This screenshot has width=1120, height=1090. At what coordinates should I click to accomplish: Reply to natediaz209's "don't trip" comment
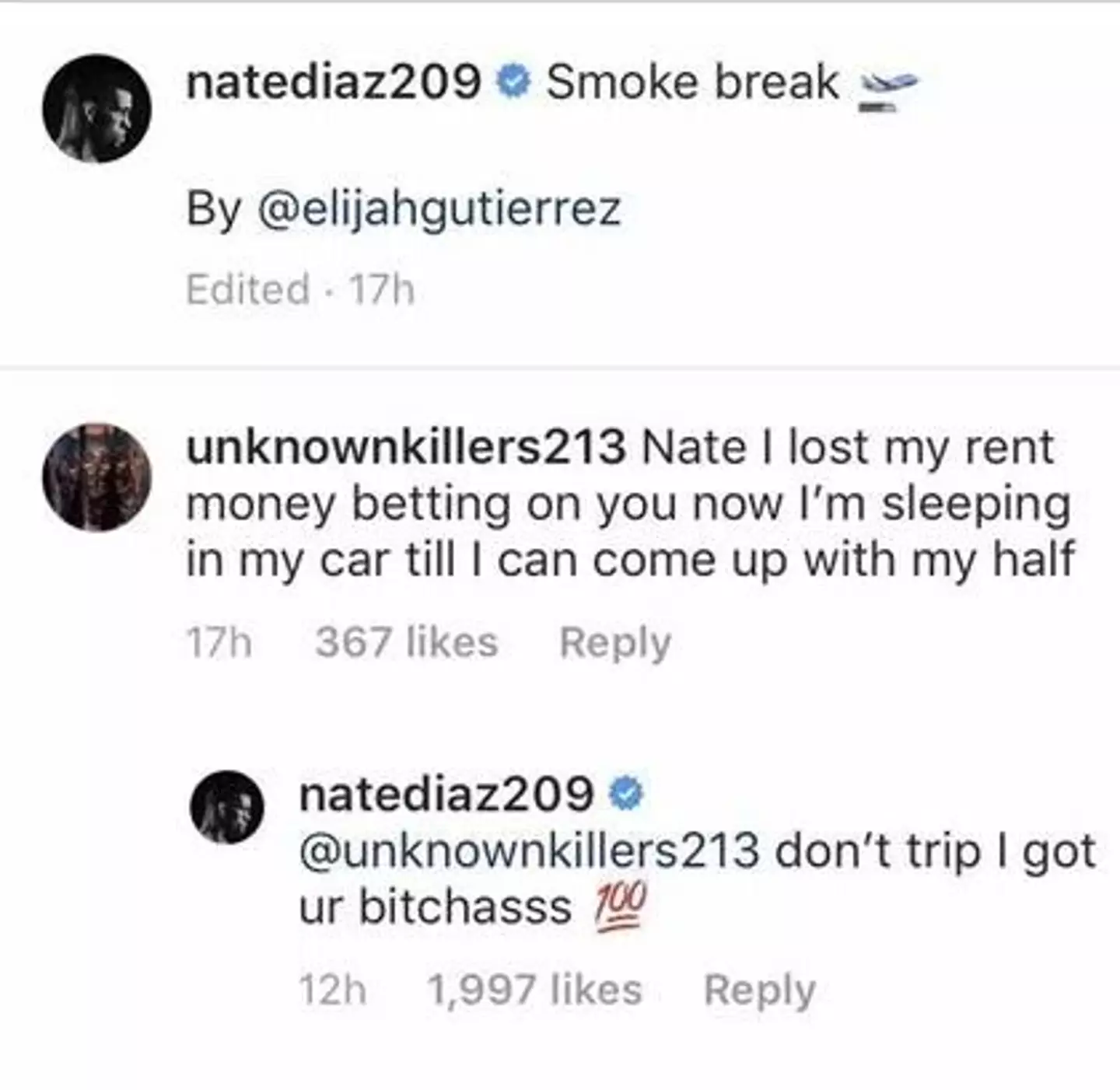coord(759,990)
